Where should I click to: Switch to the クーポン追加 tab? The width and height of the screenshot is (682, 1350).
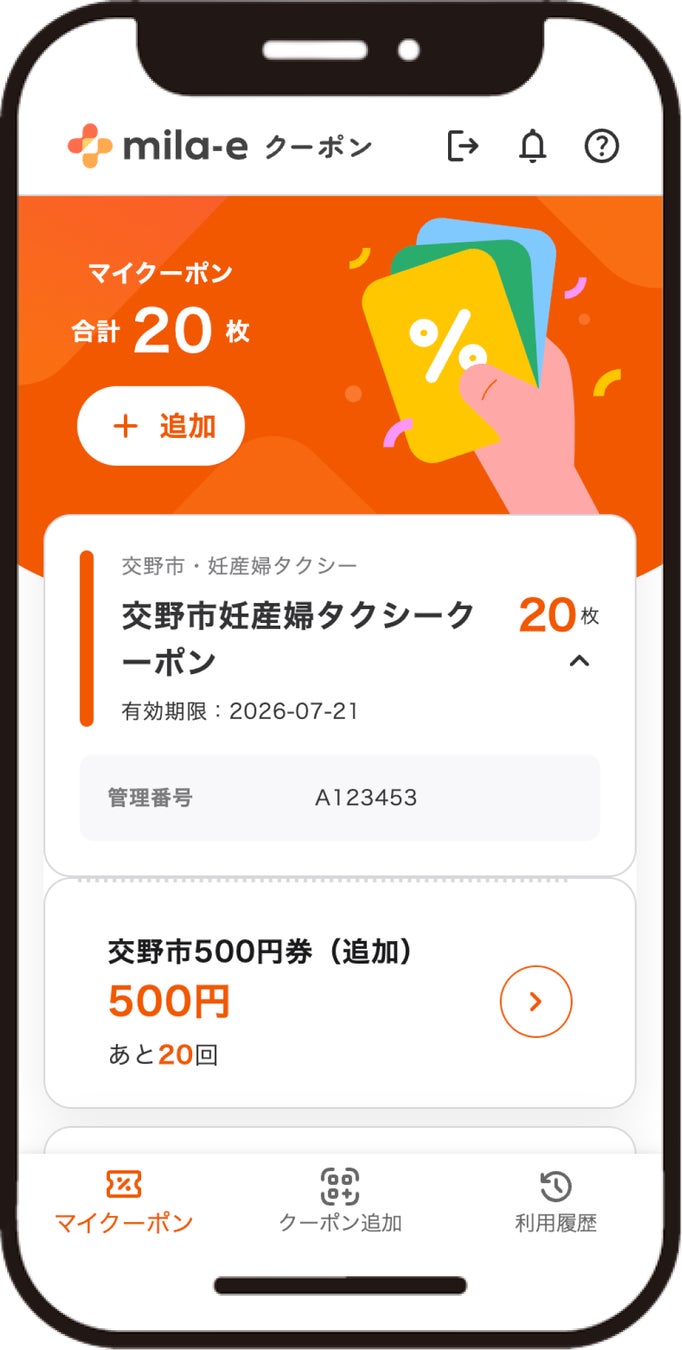340,1201
